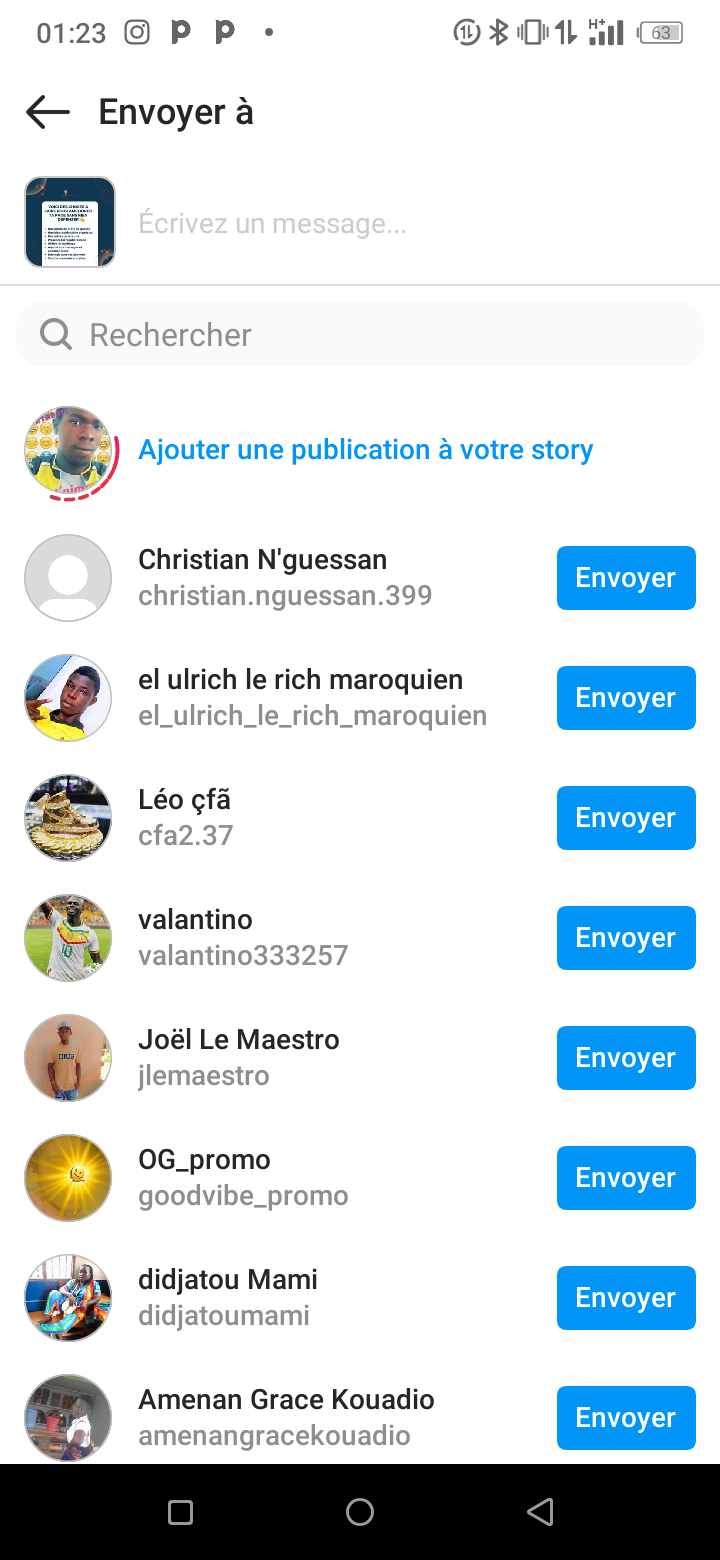Send to Christian N'guessan
720x1560 pixels.
click(625, 578)
